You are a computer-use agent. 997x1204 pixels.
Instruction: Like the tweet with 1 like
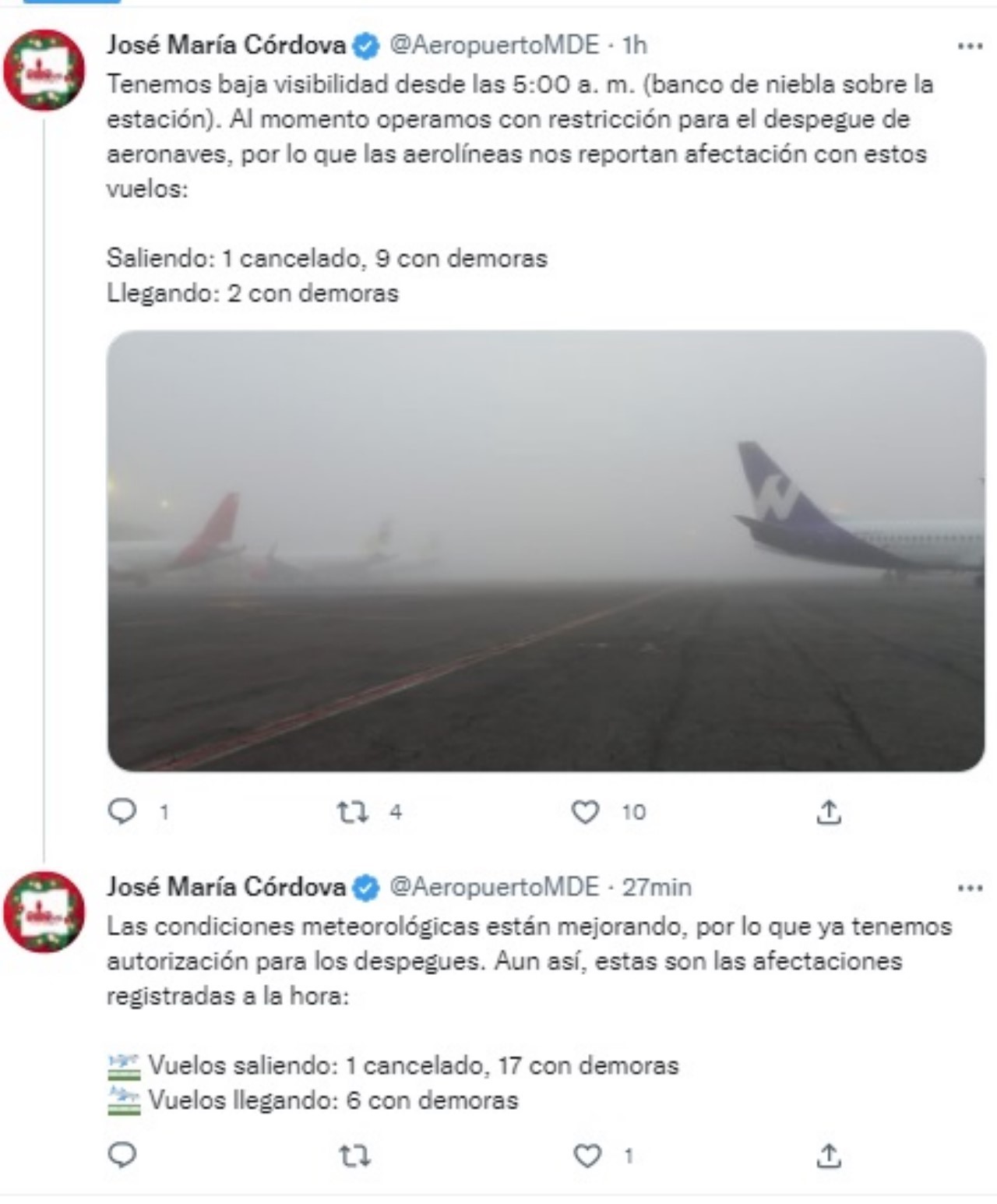[x=587, y=1155]
